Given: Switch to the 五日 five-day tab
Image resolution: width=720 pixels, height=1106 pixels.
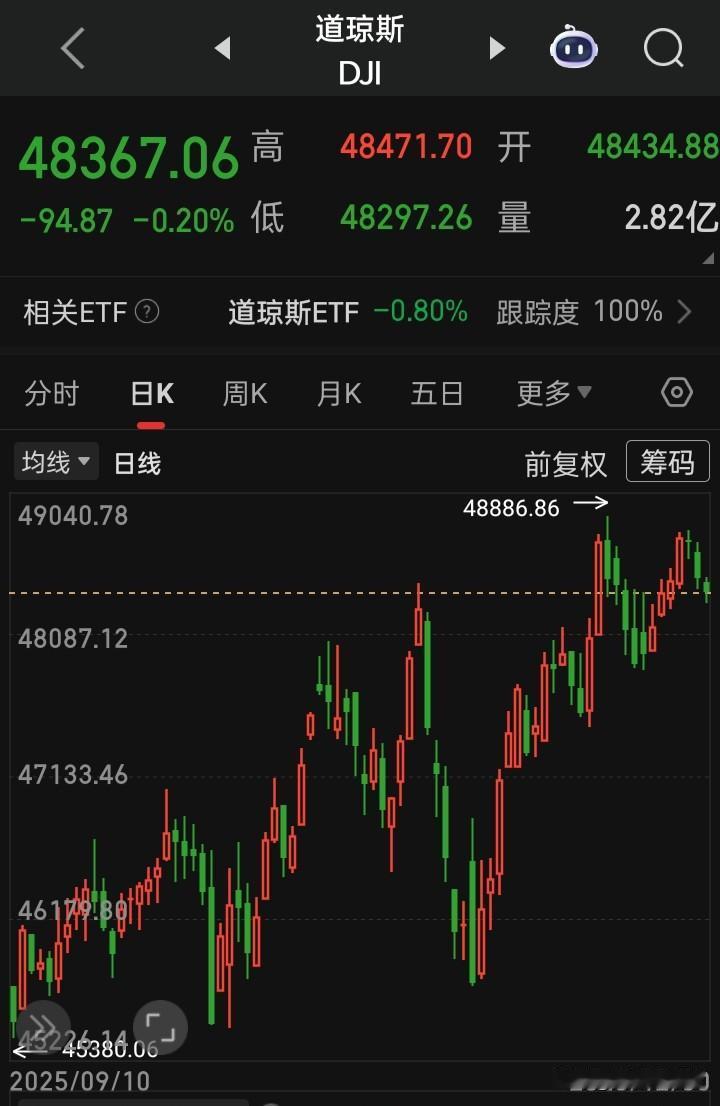Looking at the screenshot, I should 436,393.
